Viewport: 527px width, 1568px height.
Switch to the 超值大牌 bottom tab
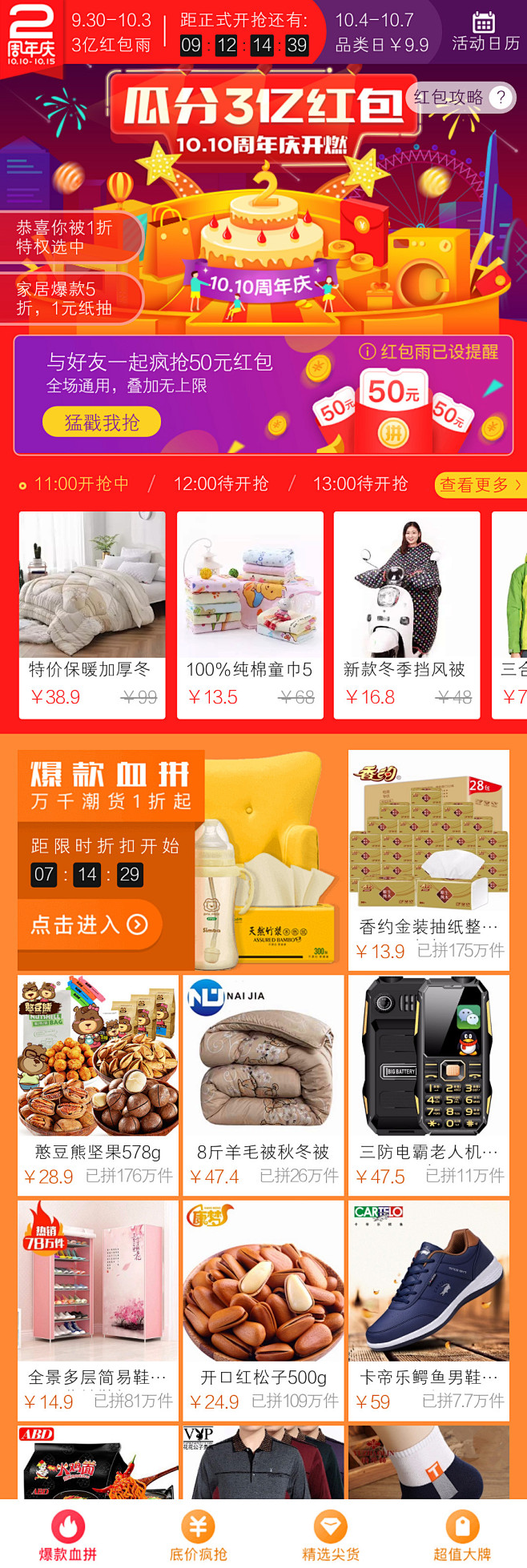pyautogui.click(x=462, y=1535)
